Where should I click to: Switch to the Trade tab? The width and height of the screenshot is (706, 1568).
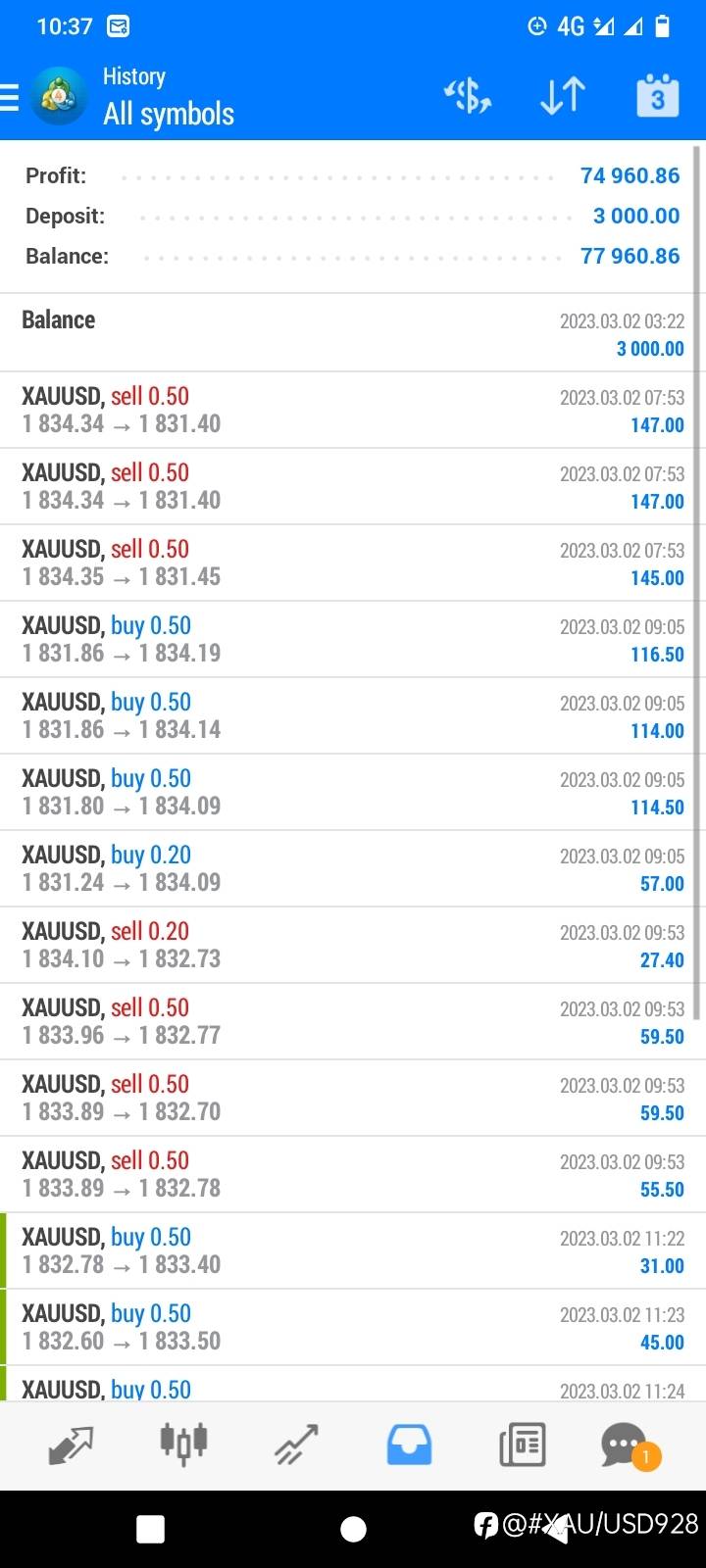tap(296, 1445)
